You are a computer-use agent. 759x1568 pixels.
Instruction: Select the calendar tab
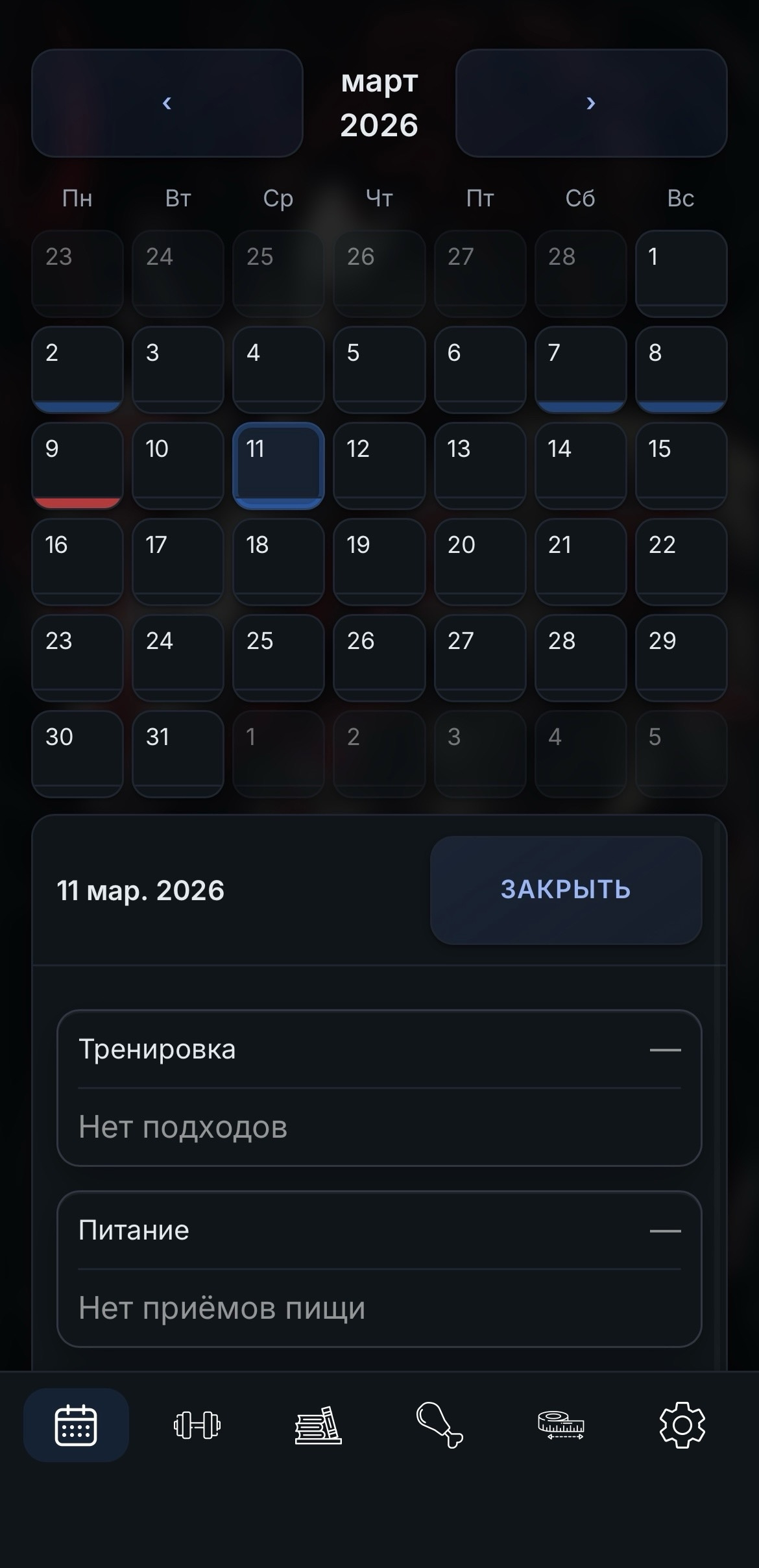point(76,1426)
